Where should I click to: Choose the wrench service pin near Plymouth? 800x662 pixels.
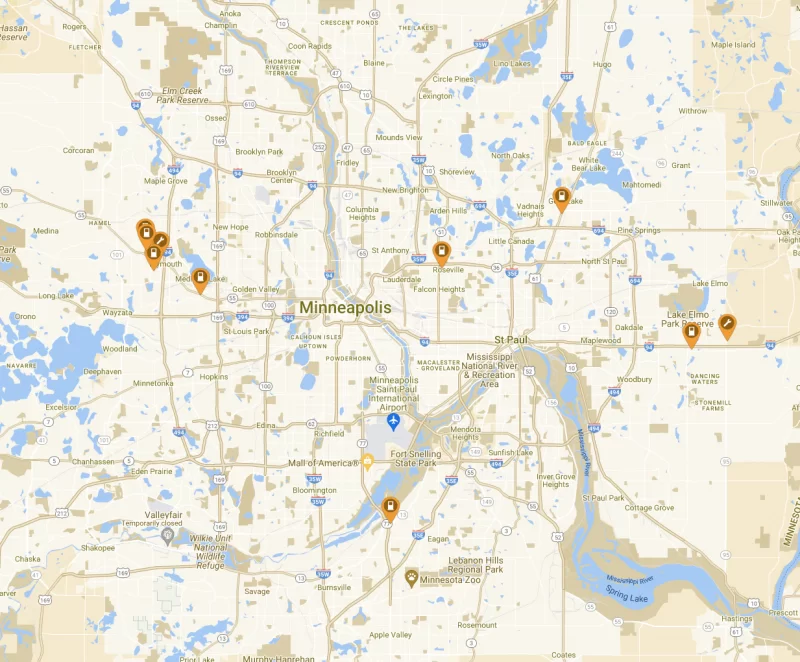[x=160, y=241]
